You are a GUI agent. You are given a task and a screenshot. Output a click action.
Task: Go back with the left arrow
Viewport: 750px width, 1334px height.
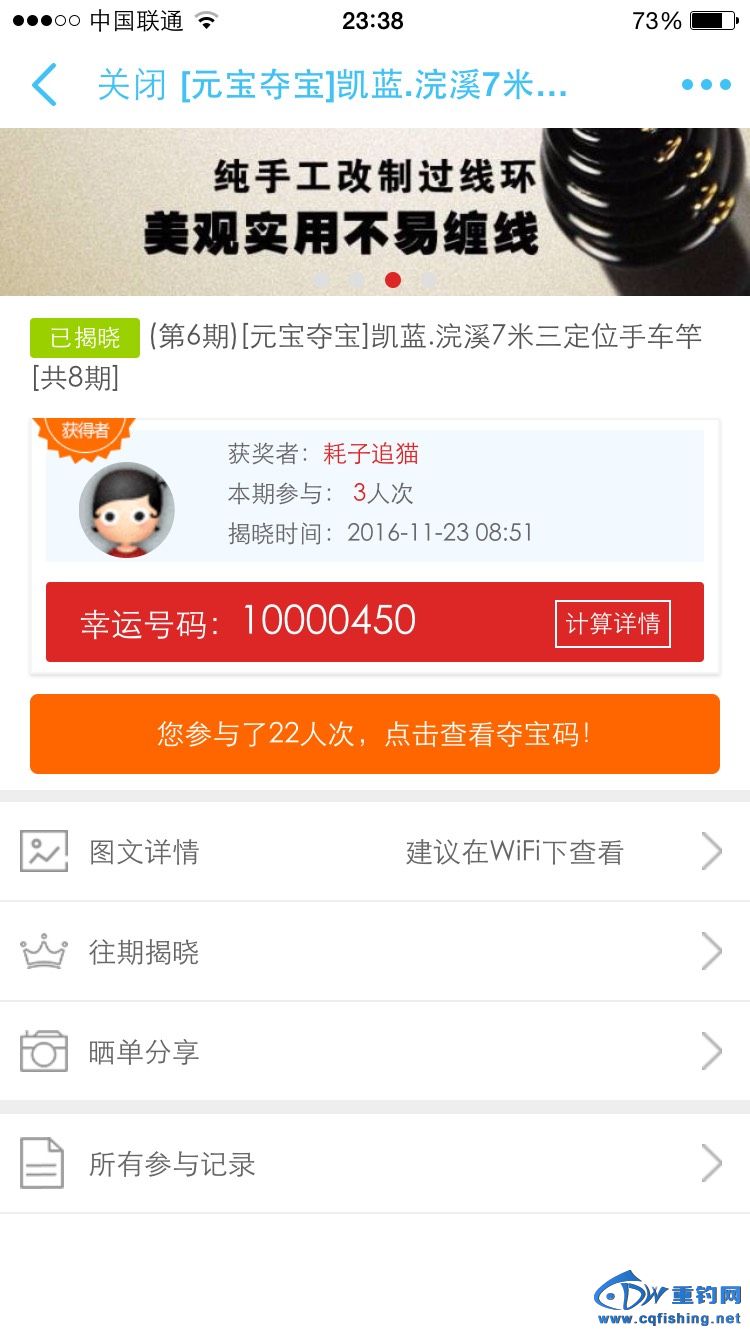(x=44, y=85)
